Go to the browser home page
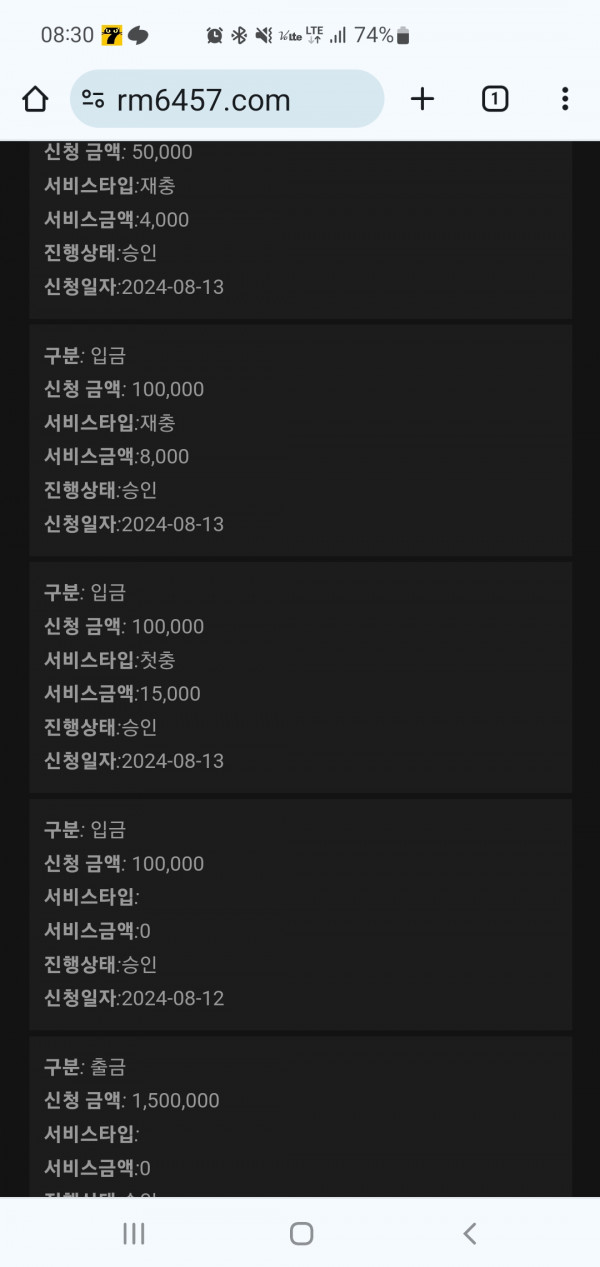This screenshot has width=600, height=1267. pyautogui.click(x=35, y=99)
